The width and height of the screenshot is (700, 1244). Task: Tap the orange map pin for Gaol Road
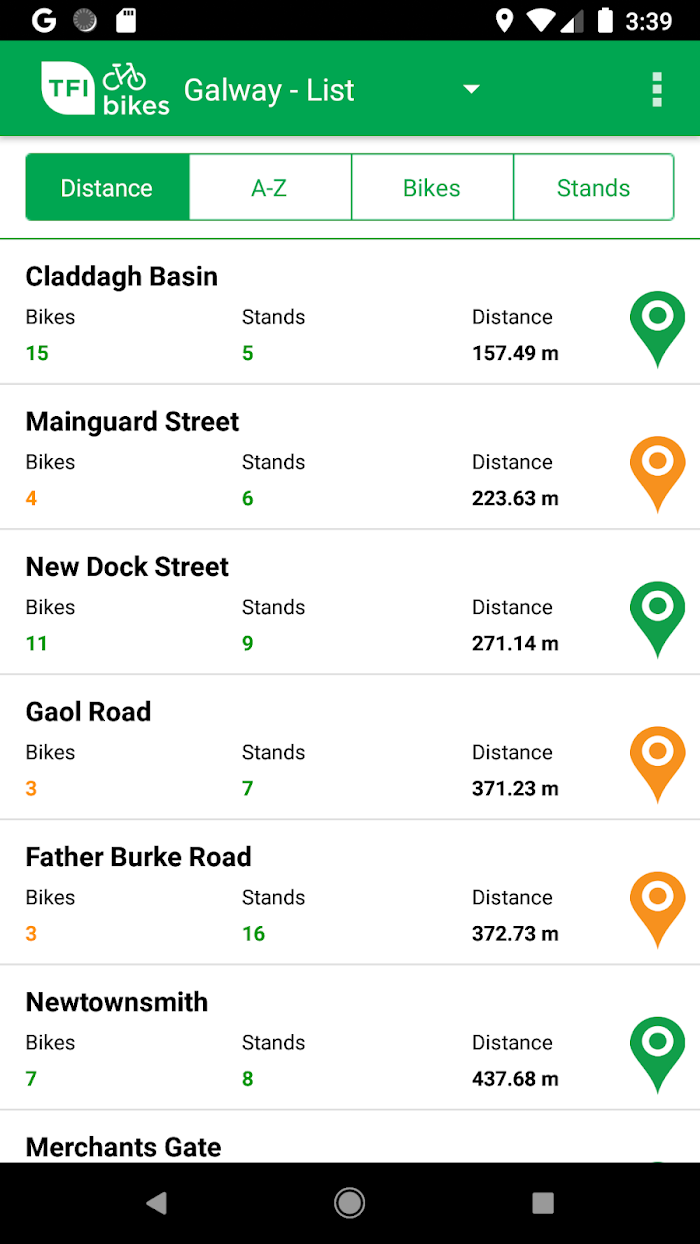[x=657, y=765]
